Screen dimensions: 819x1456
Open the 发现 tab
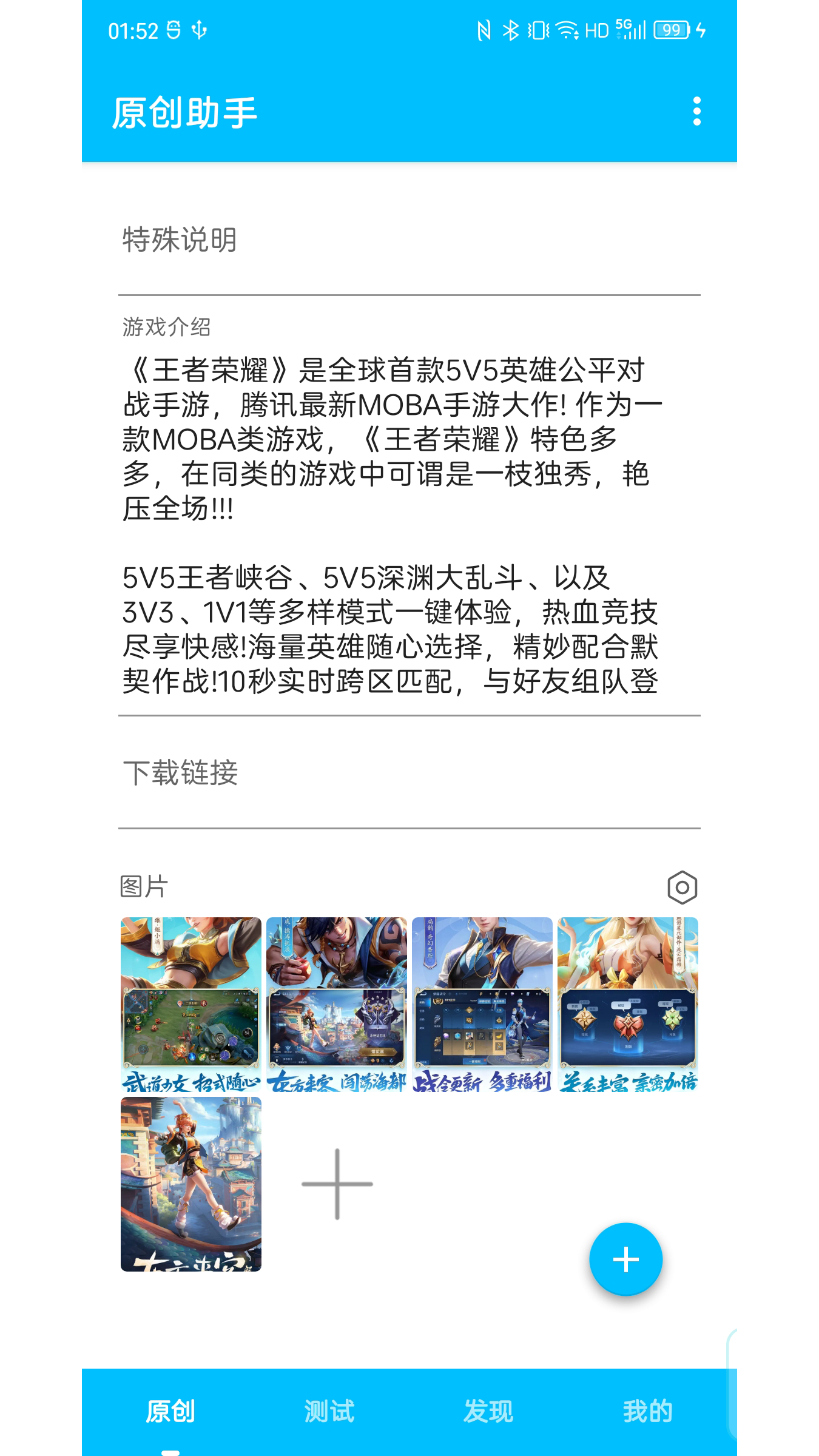click(x=488, y=1411)
